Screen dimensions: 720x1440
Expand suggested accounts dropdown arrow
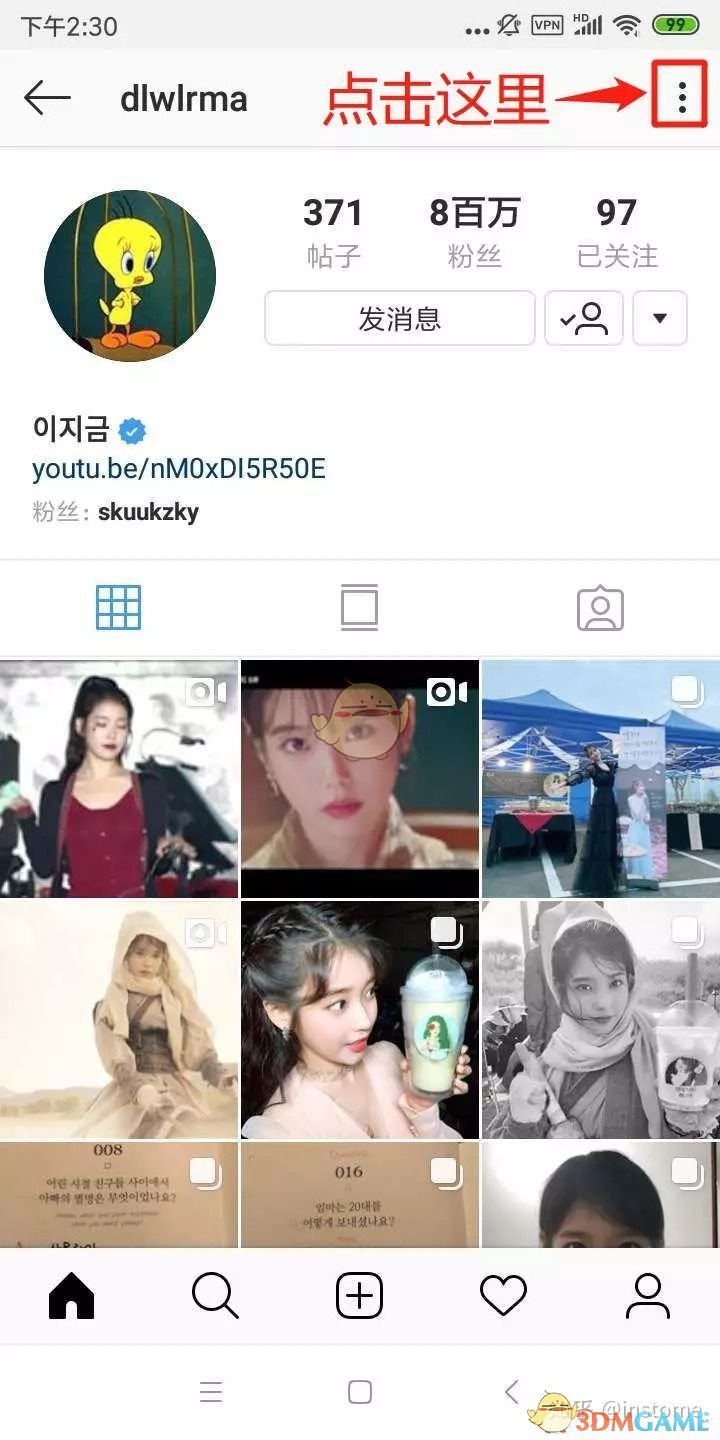coord(660,319)
